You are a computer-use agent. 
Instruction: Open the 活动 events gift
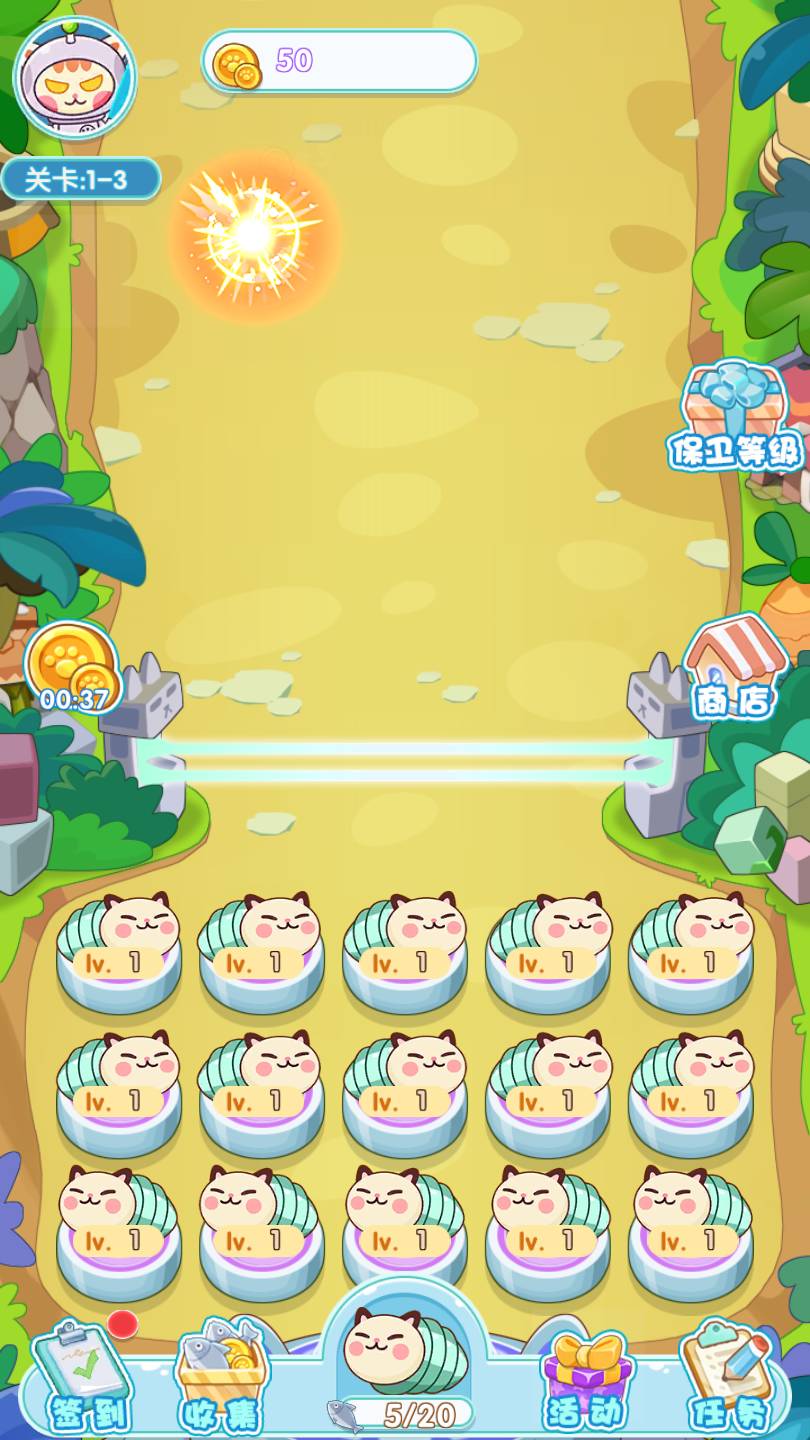pos(586,1380)
